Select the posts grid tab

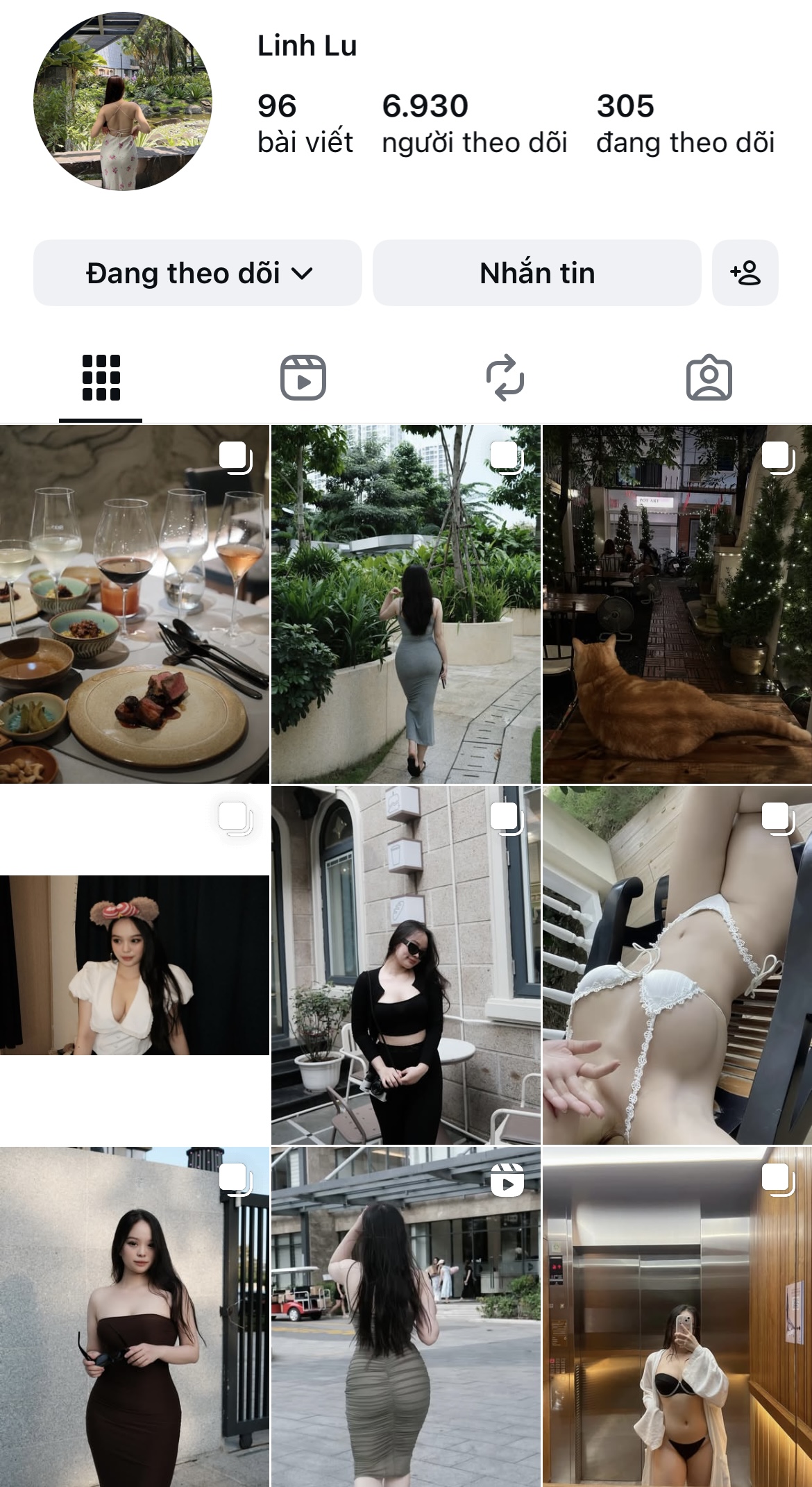tap(101, 378)
